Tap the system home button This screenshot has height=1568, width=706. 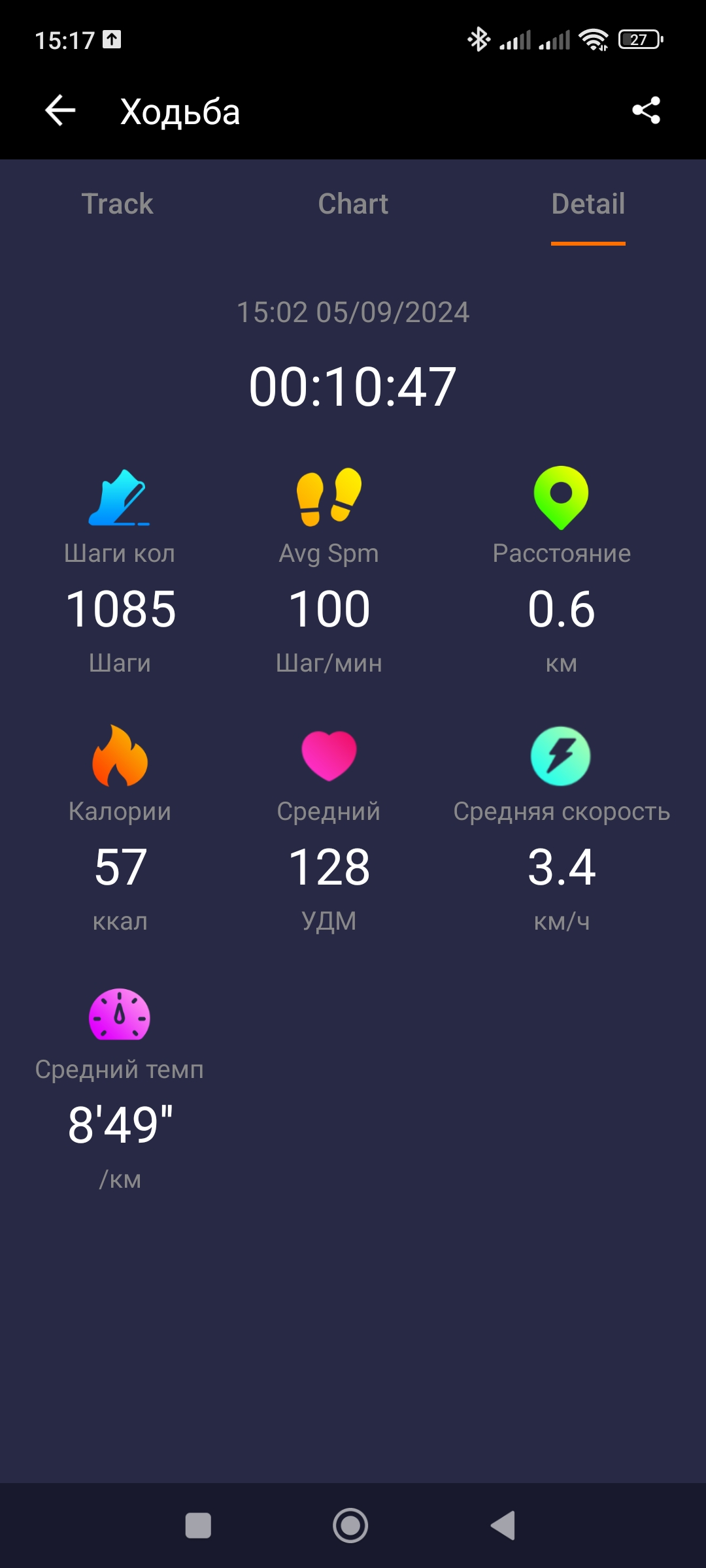point(350,1526)
